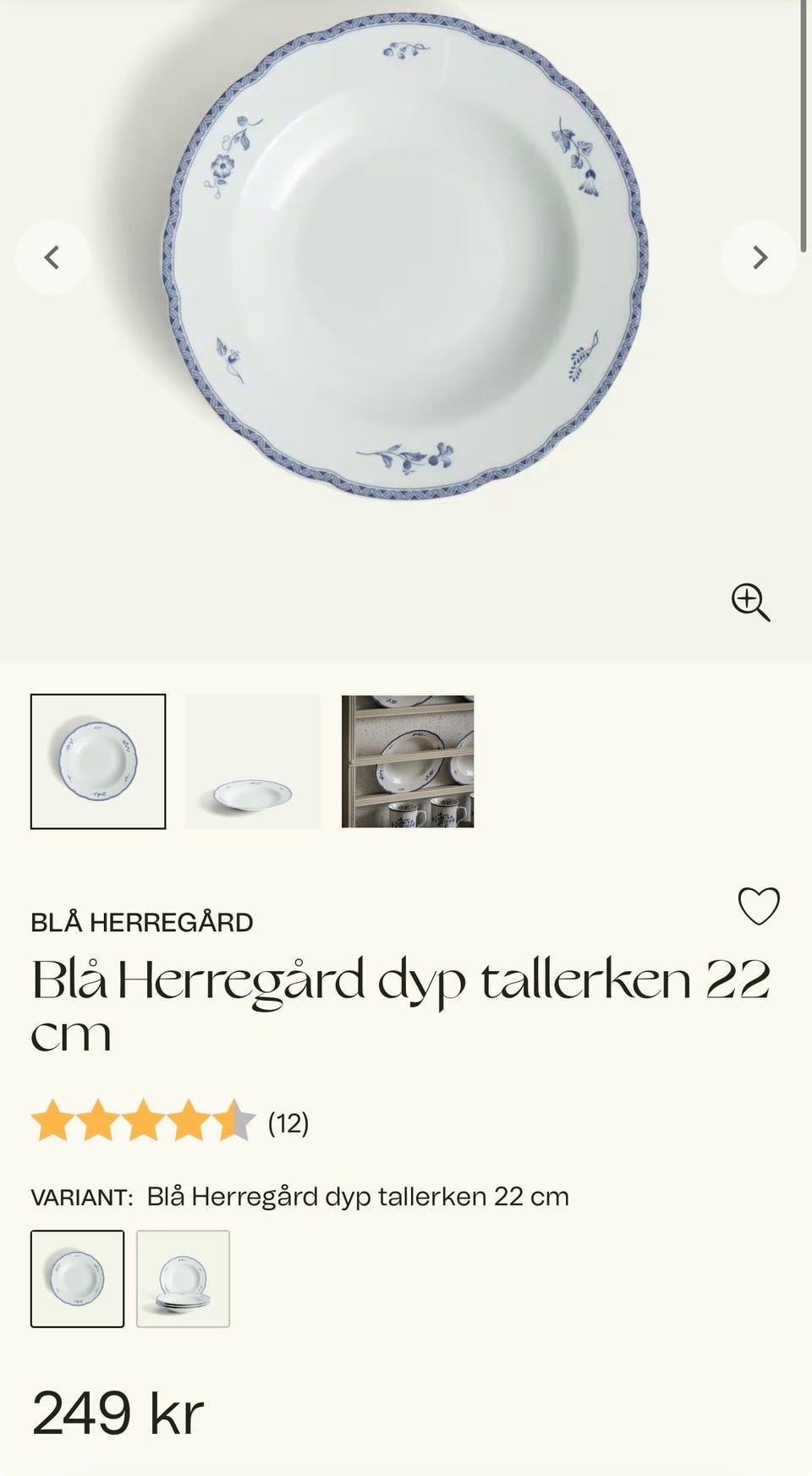View the cupboard shelf photo thumbnail
This screenshot has height=1476, width=812.
(x=407, y=761)
